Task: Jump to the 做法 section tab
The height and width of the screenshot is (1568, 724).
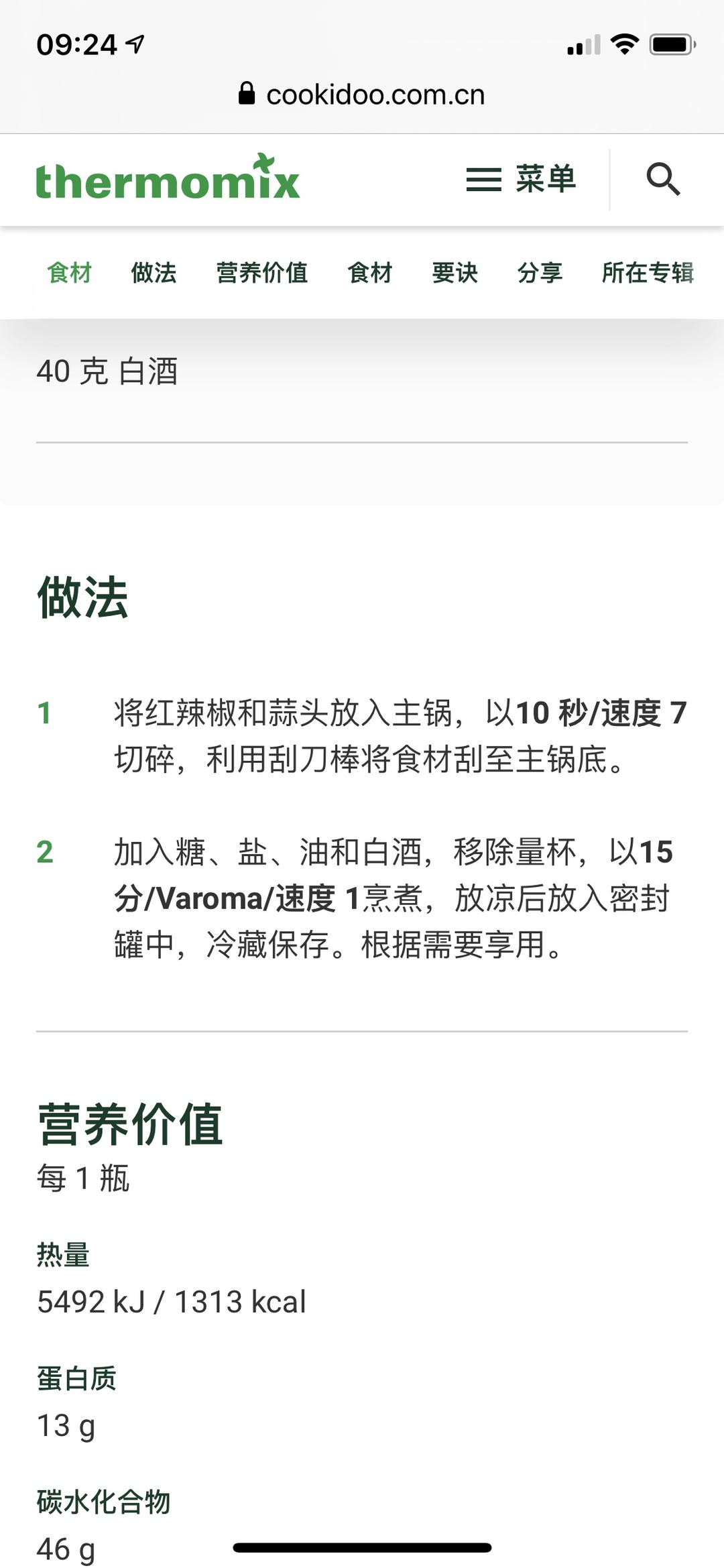Action: (154, 273)
